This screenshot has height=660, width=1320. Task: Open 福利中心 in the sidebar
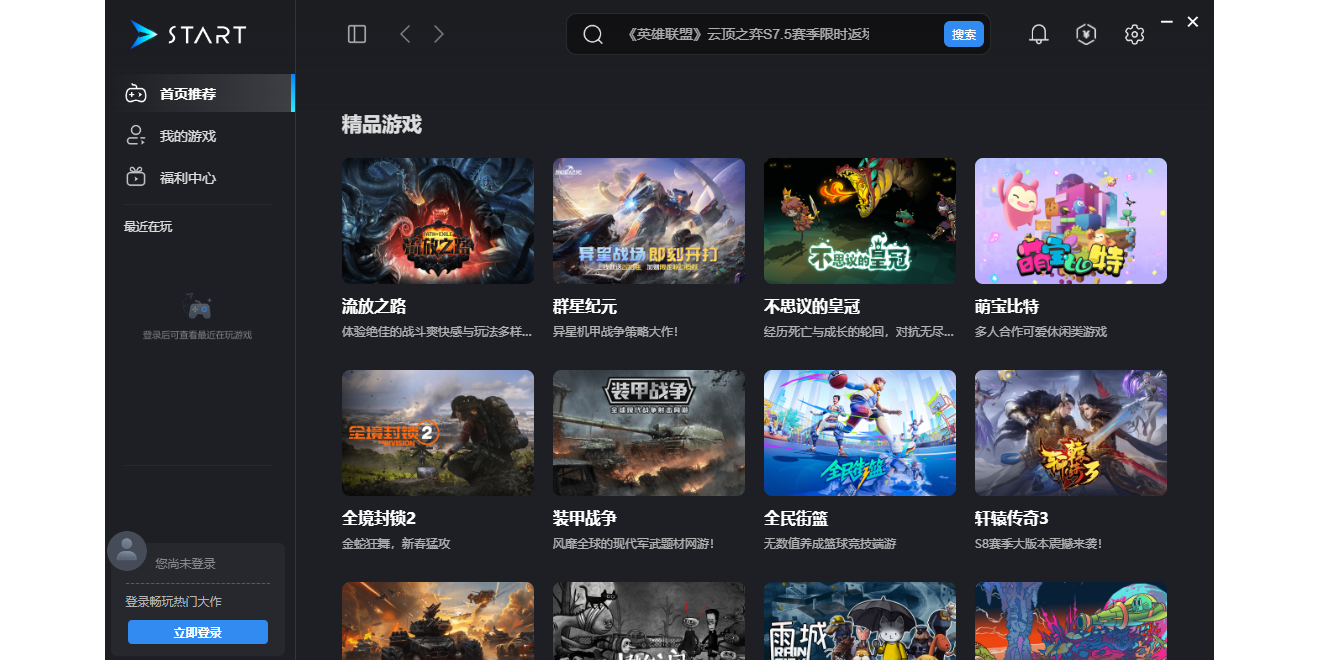187,178
